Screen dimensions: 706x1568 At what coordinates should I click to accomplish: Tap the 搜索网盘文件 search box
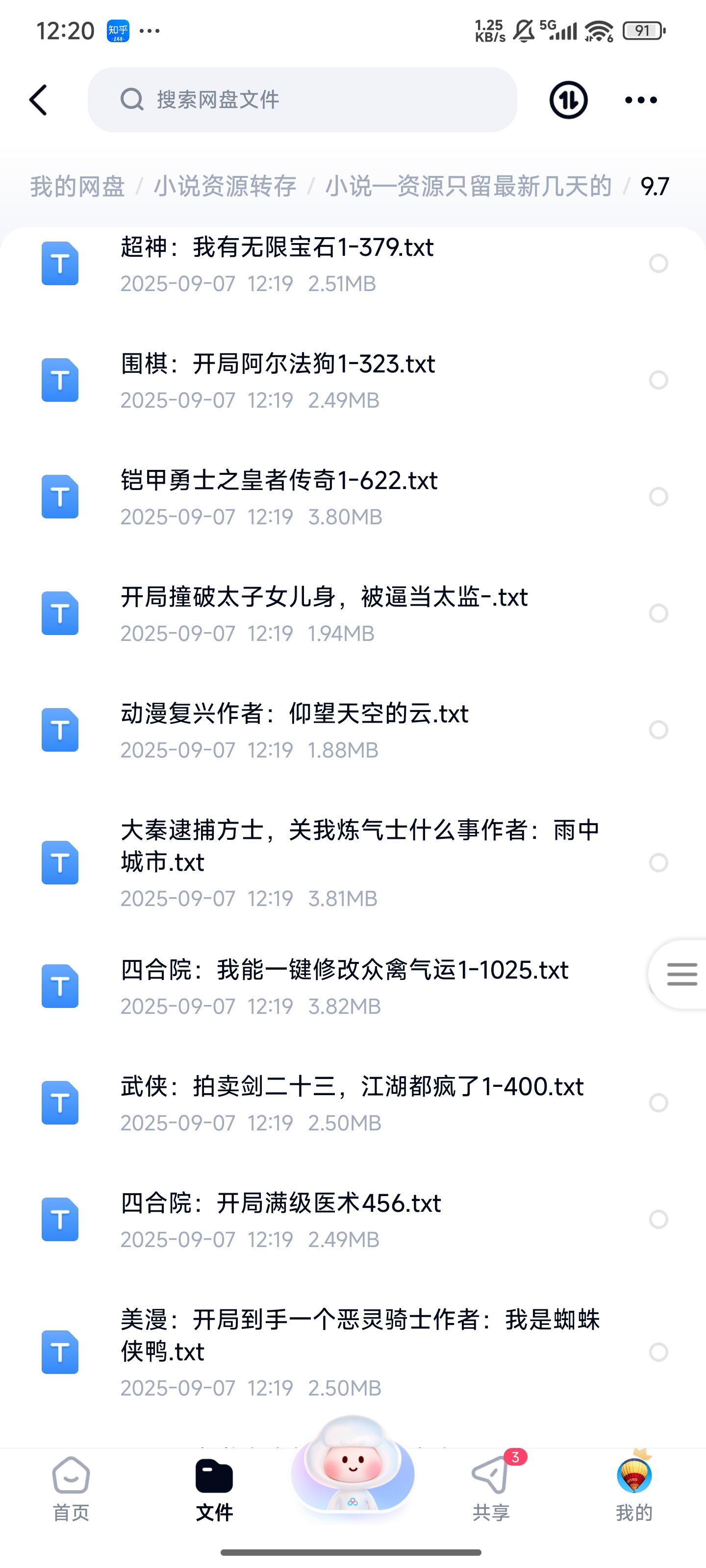click(x=302, y=100)
